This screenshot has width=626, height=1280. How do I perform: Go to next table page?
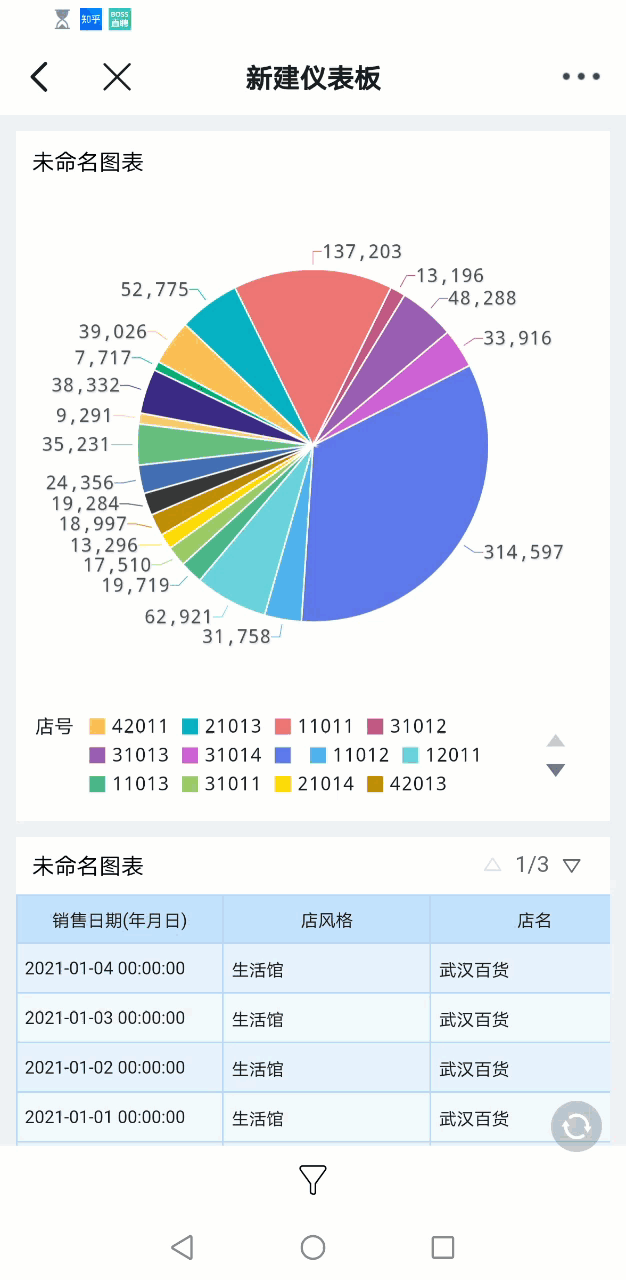pyautogui.click(x=571, y=866)
